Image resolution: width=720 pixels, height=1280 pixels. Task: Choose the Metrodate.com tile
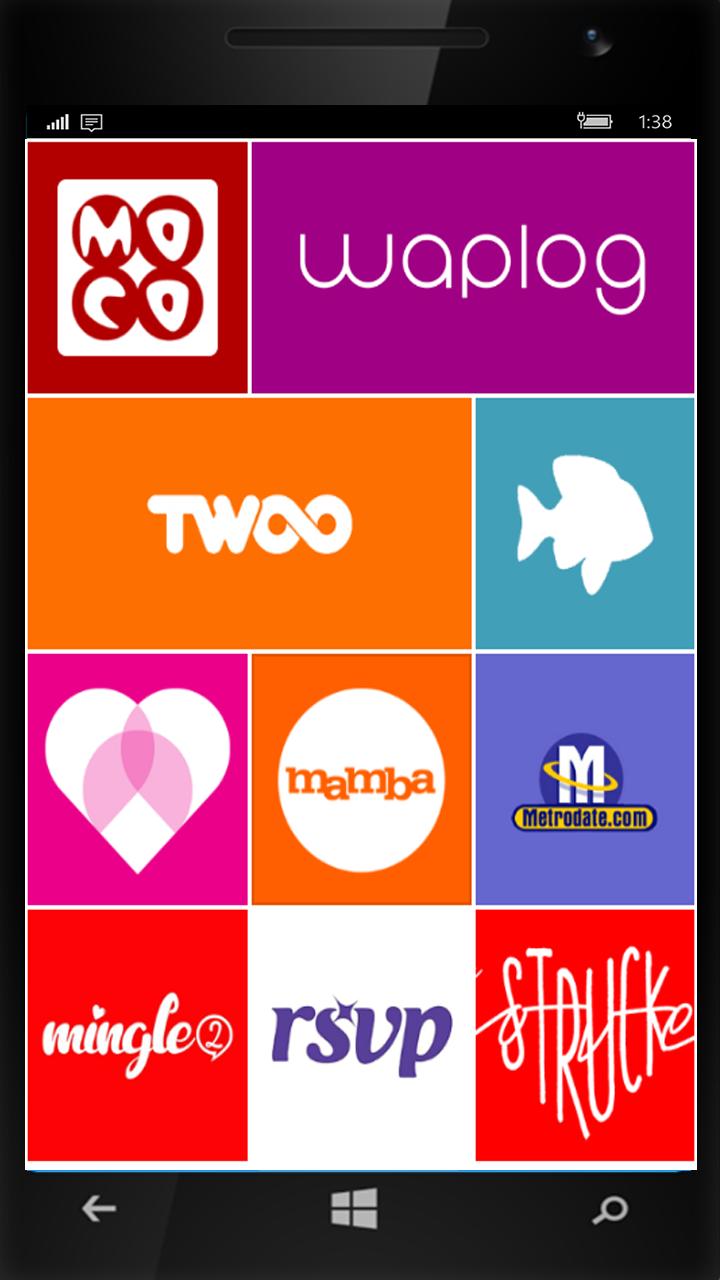585,779
